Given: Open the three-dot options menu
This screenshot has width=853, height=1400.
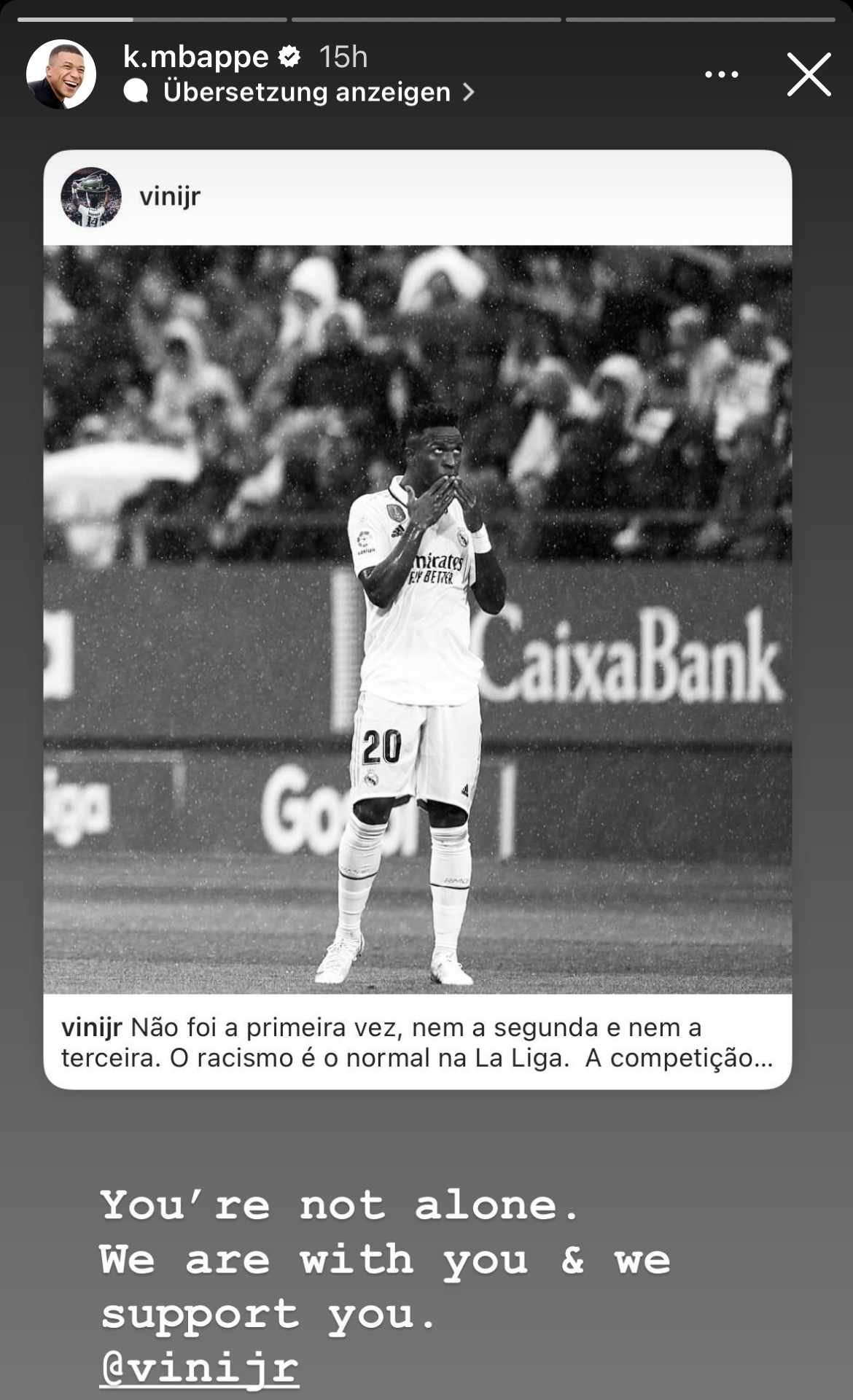Looking at the screenshot, I should tap(721, 74).
